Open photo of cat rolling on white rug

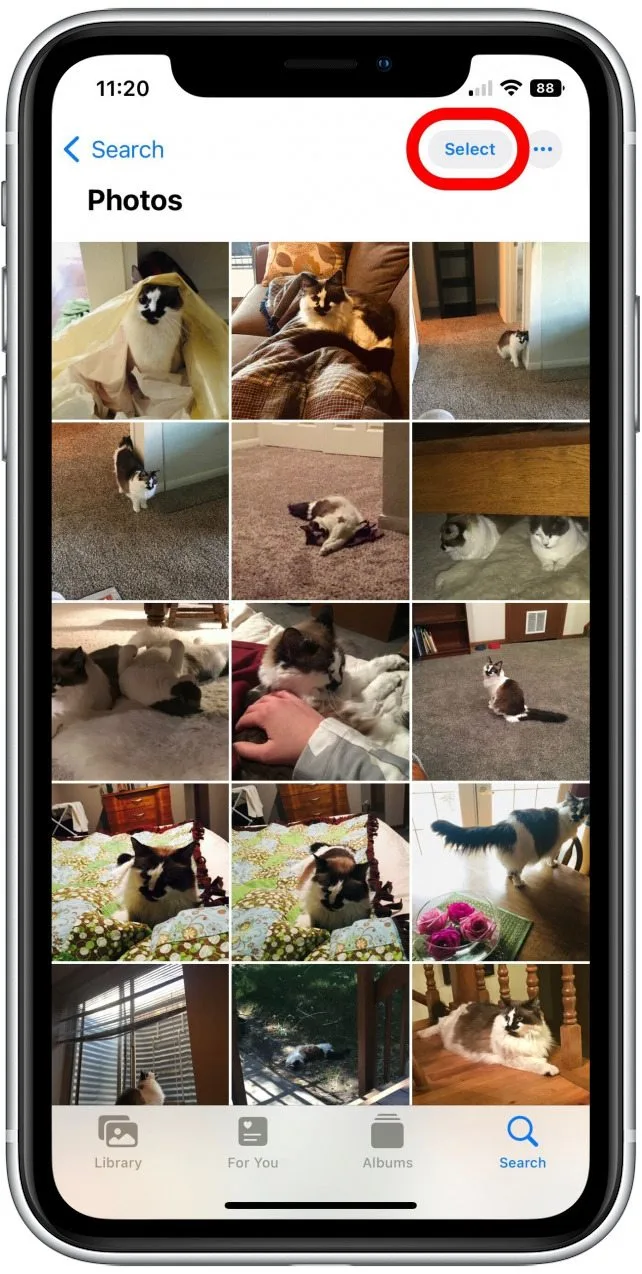click(x=140, y=691)
